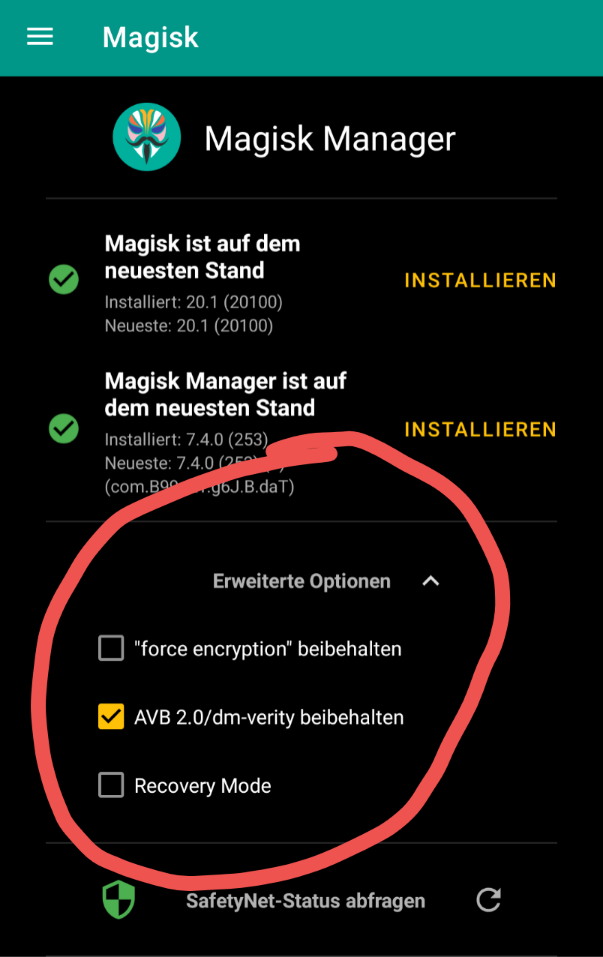
Task: Tap INSTALLIEREN next to Magisk status
Action: (480, 281)
